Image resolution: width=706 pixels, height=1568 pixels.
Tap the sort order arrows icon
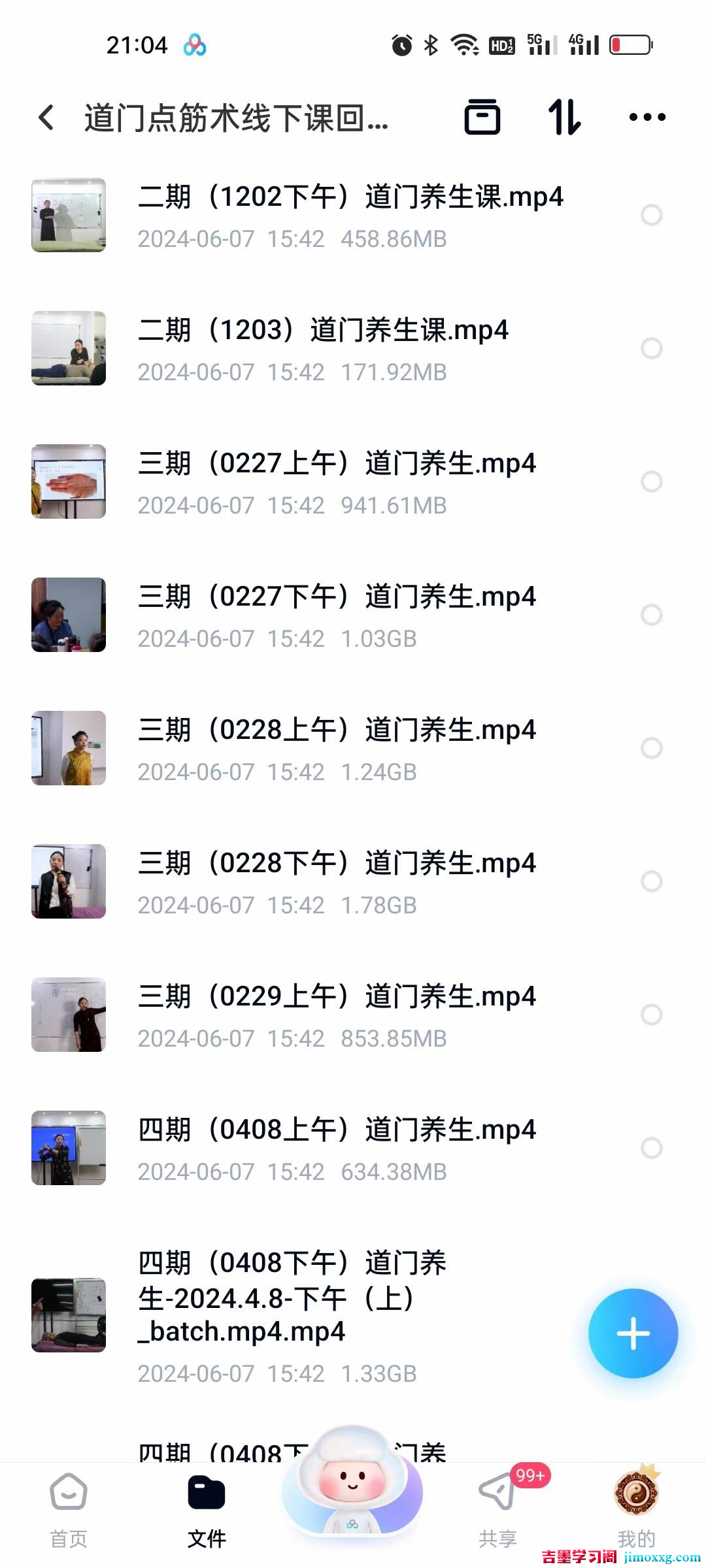point(565,116)
